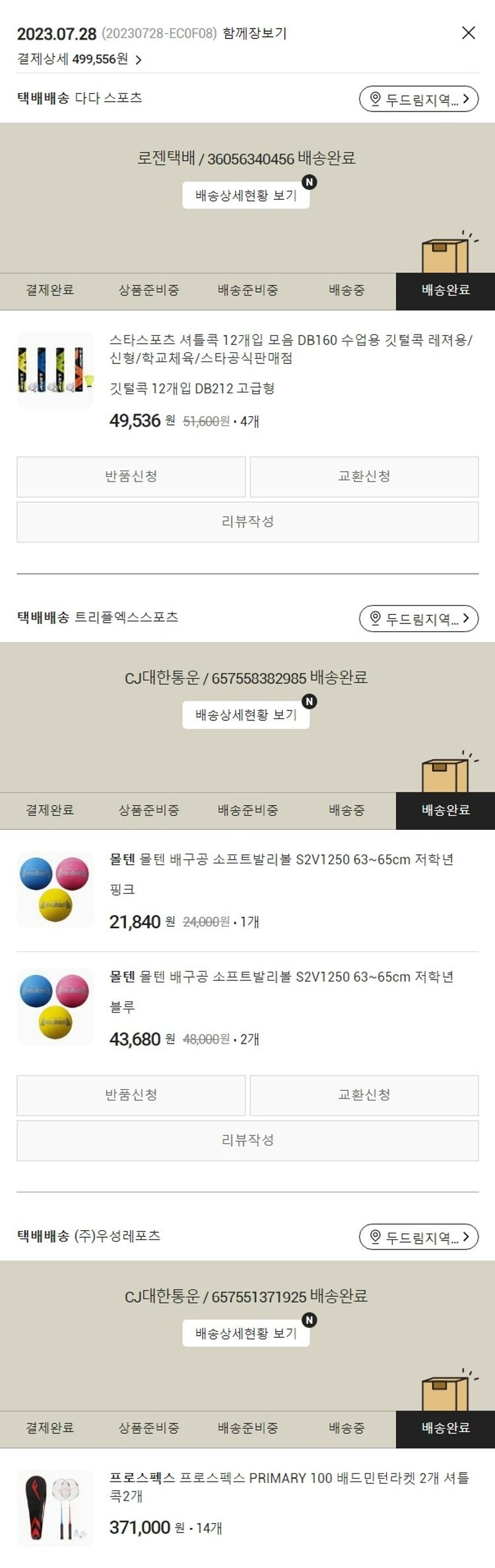View 배송상세현황 for CJ대한통운 657551371925
This screenshot has width=495, height=1568.
[x=246, y=1333]
